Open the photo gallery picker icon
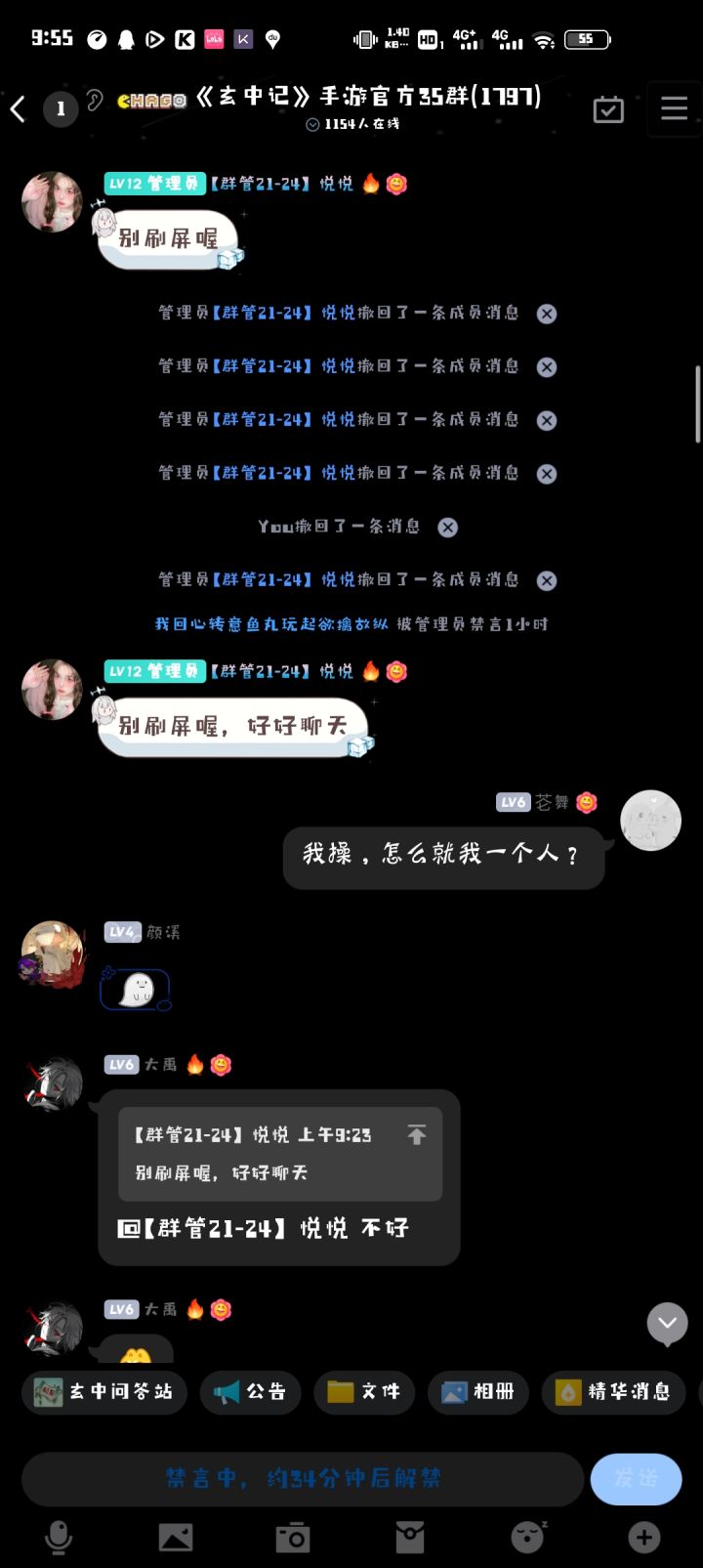703x1568 pixels. coord(176,1535)
